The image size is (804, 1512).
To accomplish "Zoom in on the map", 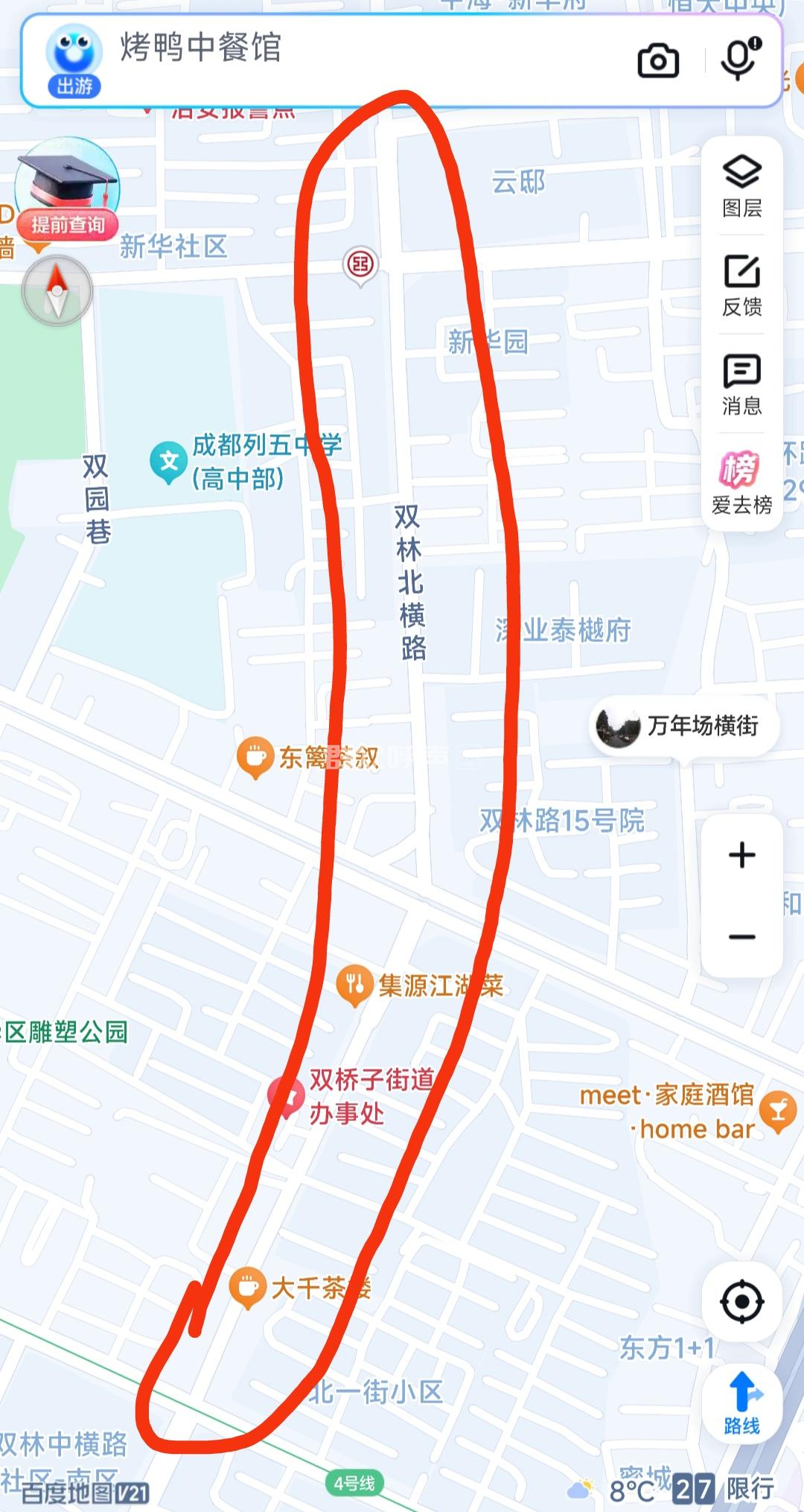I will click(x=742, y=855).
